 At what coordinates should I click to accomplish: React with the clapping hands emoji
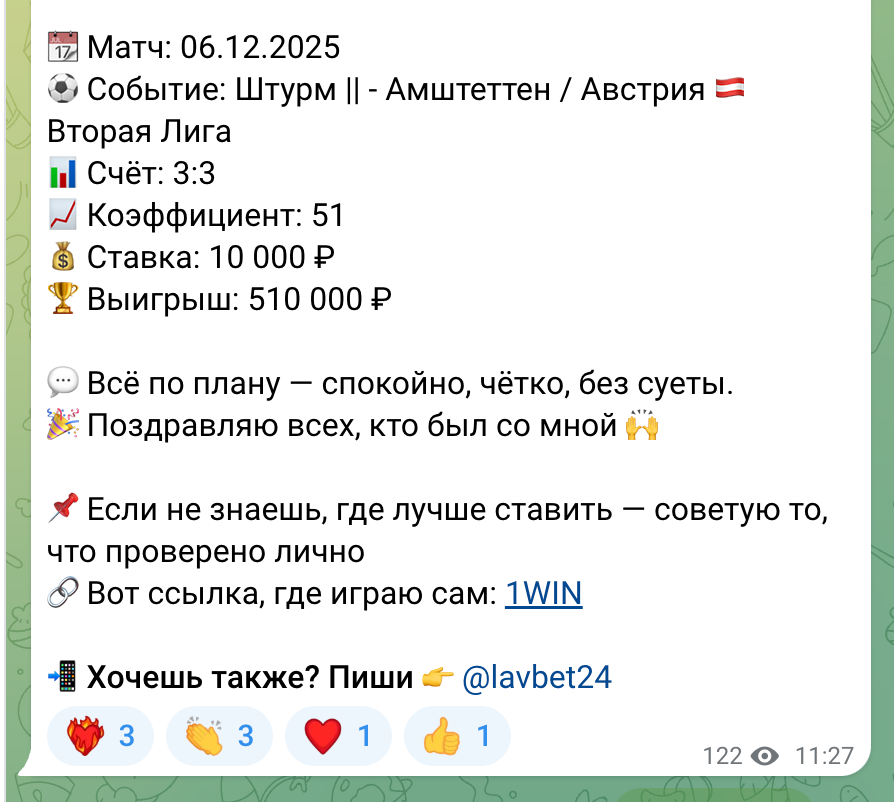tap(219, 737)
